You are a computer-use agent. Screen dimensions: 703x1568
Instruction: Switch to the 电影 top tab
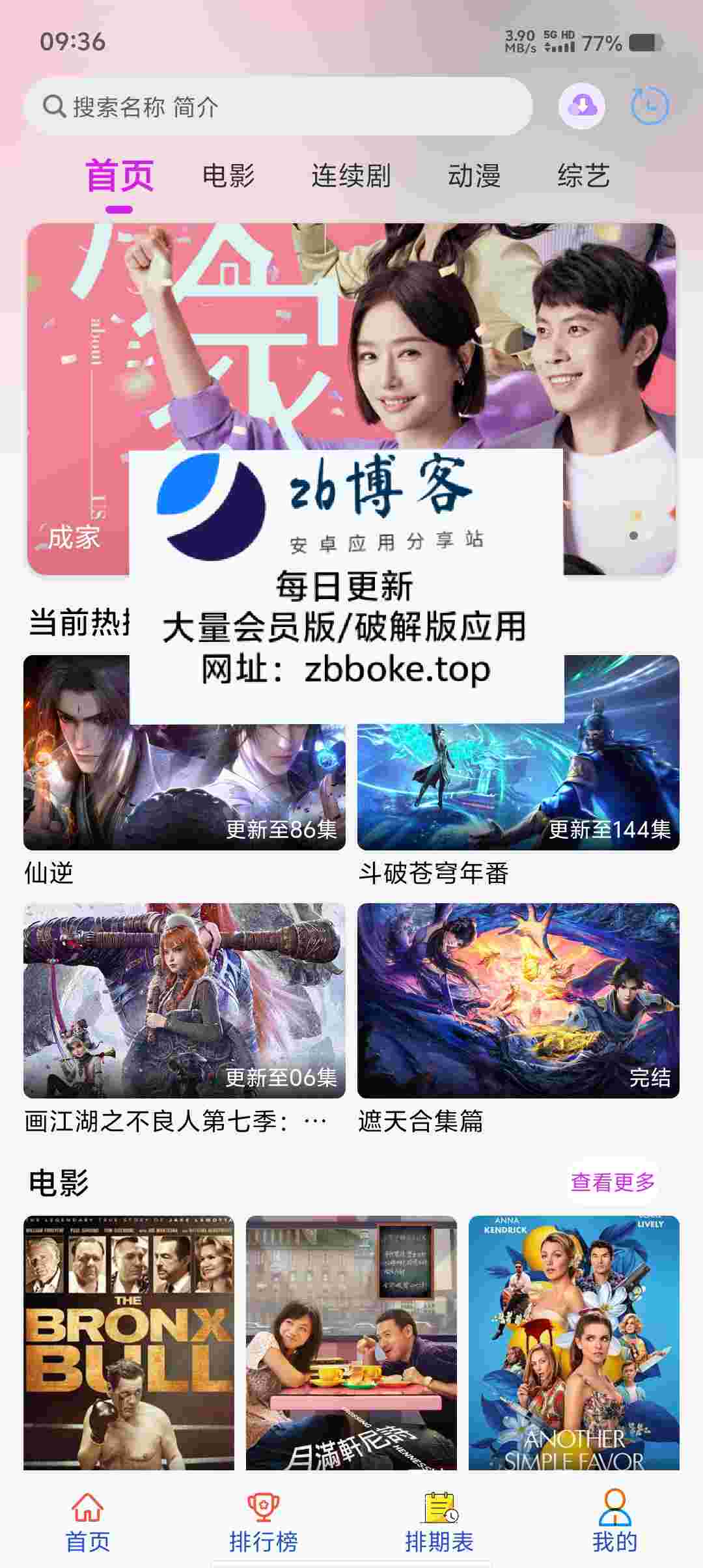[228, 176]
